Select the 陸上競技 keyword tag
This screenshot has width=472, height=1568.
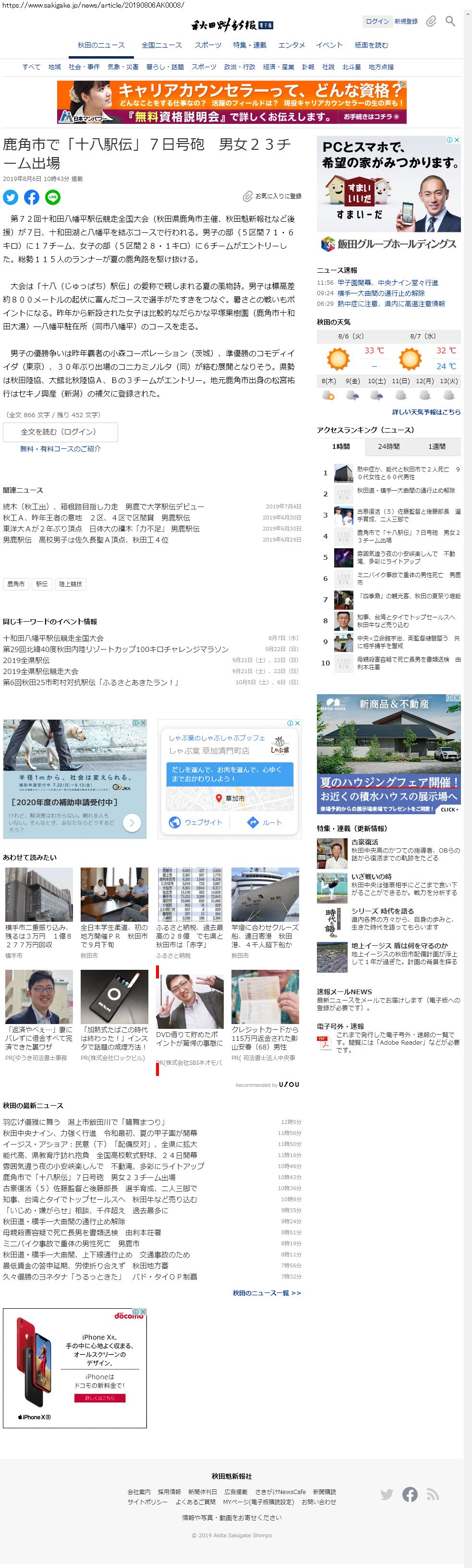(x=71, y=584)
